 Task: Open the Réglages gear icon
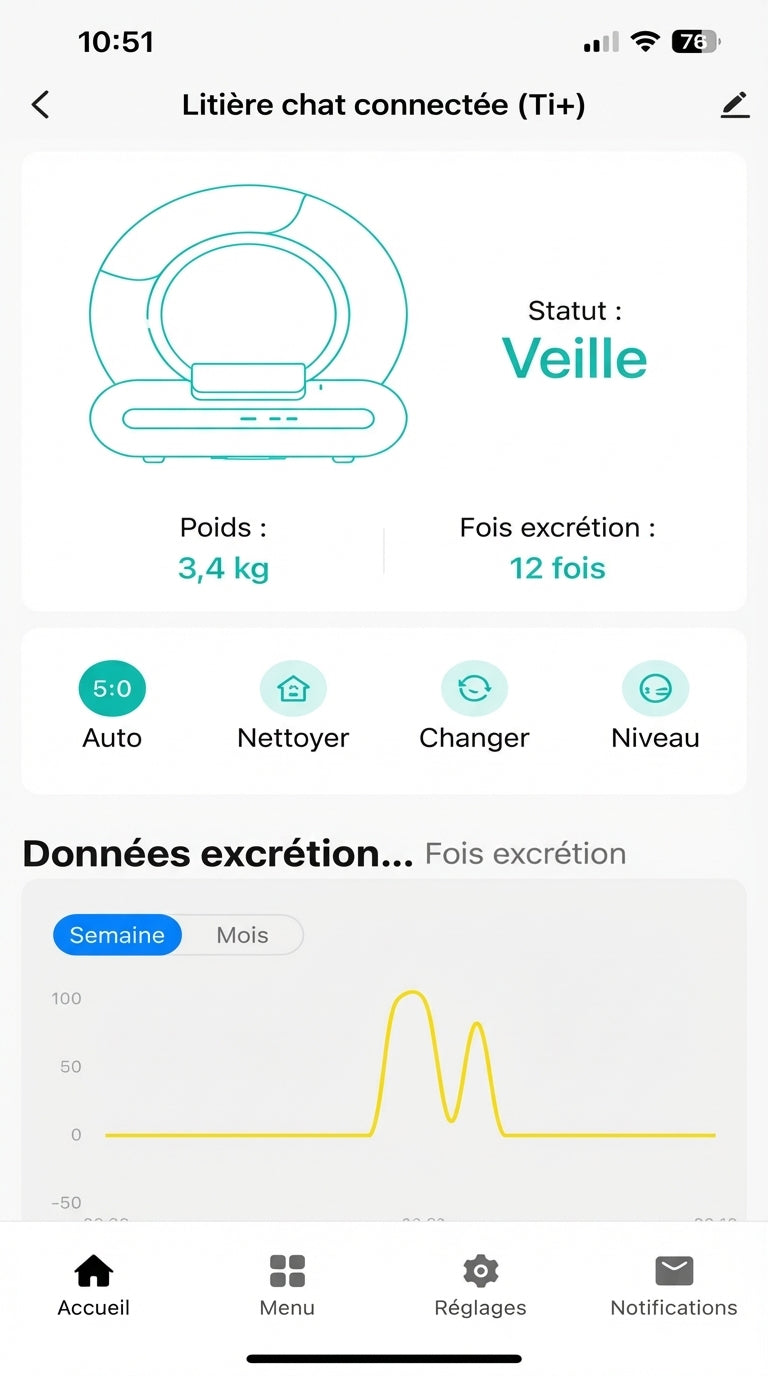(x=479, y=1270)
